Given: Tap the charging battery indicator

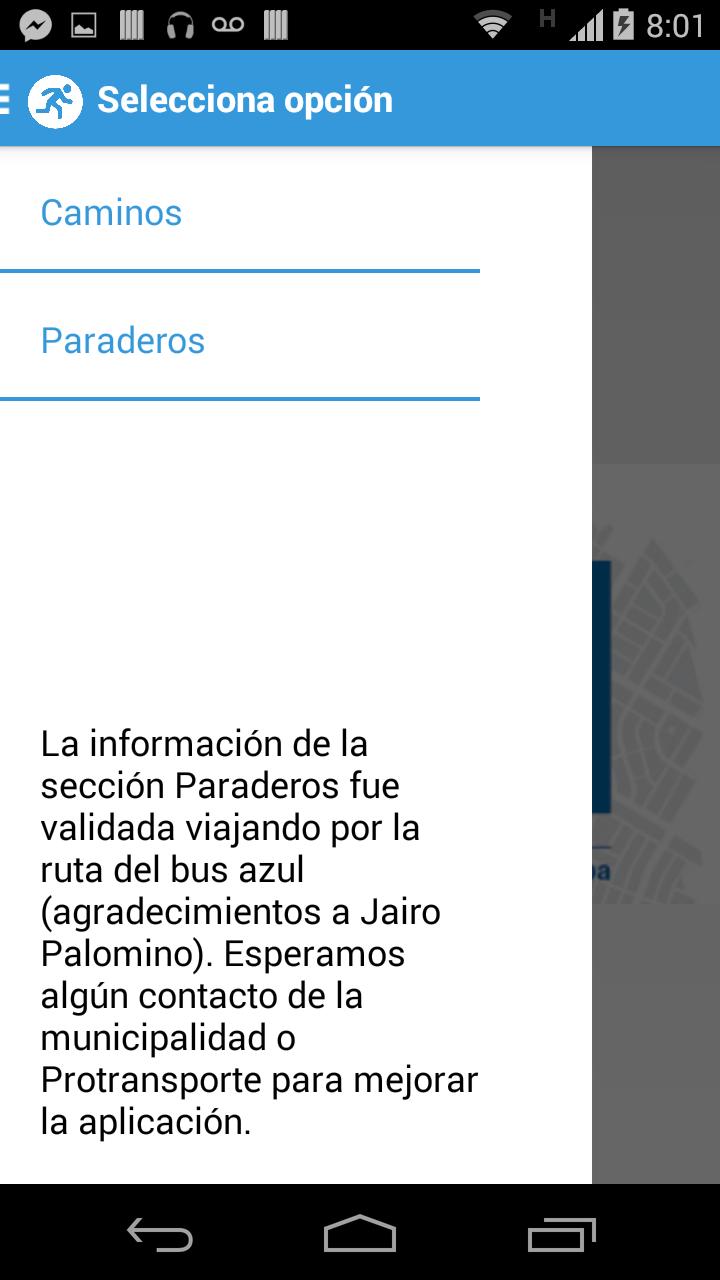Looking at the screenshot, I should pos(624,25).
